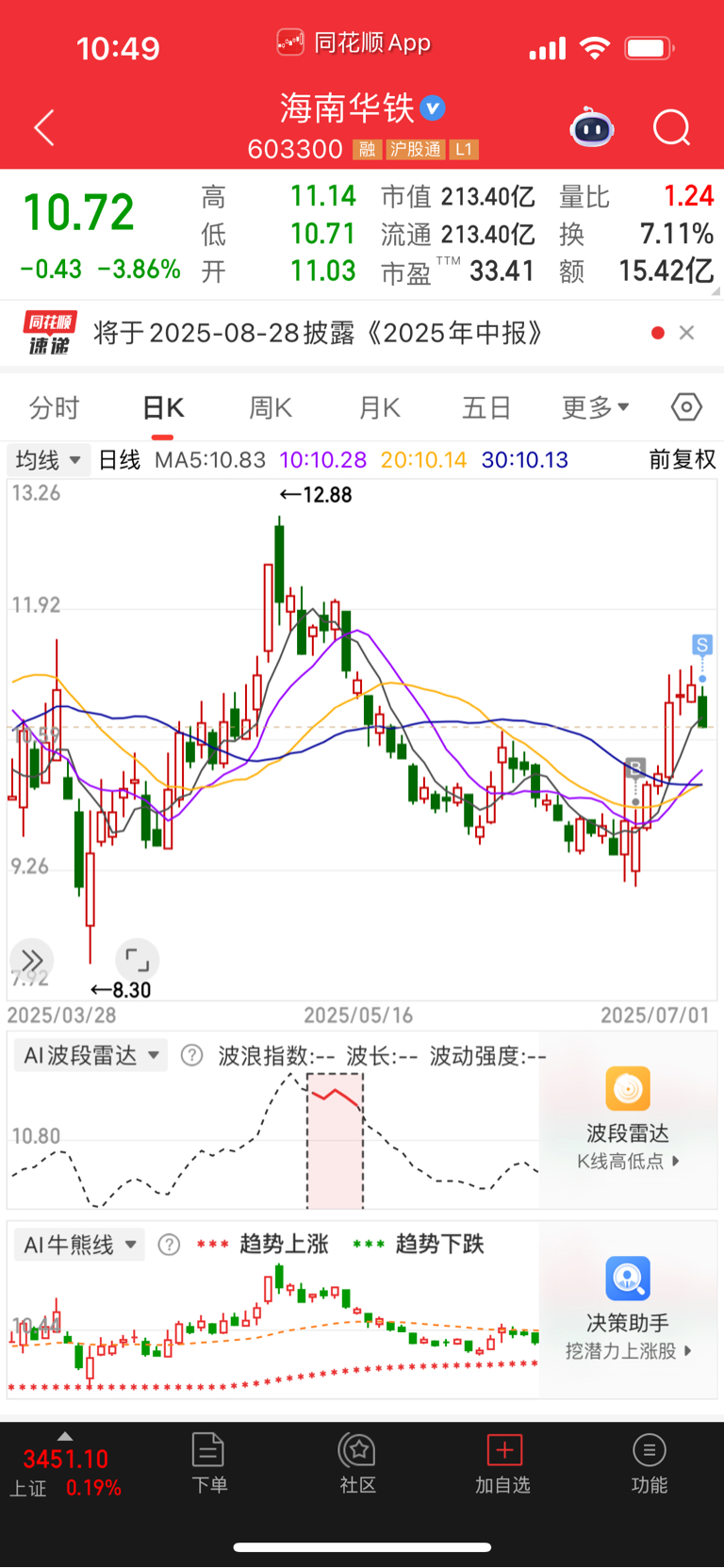Open chart settings hexagon icon

click(686, 407)
